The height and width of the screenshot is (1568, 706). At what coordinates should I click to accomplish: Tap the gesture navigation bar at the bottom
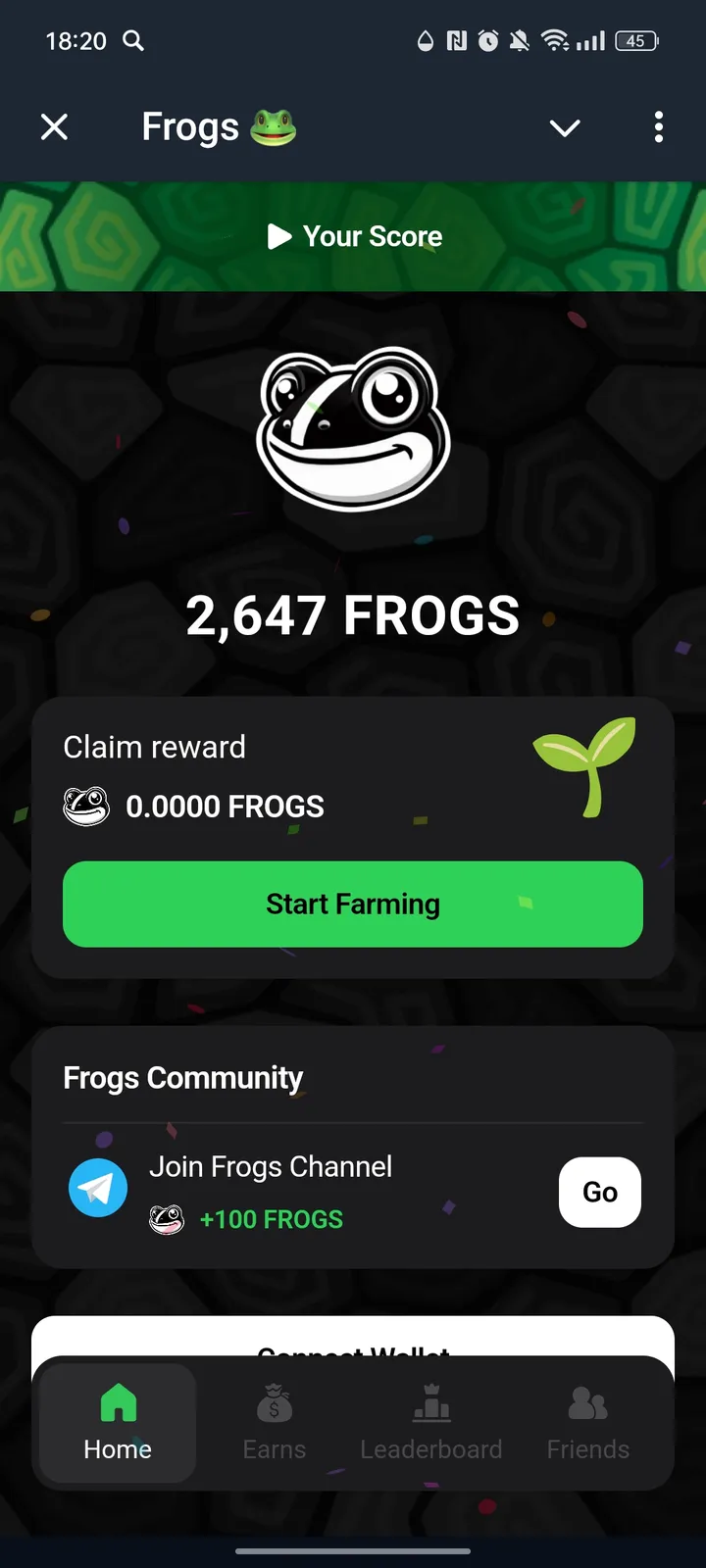point(353,1552)
